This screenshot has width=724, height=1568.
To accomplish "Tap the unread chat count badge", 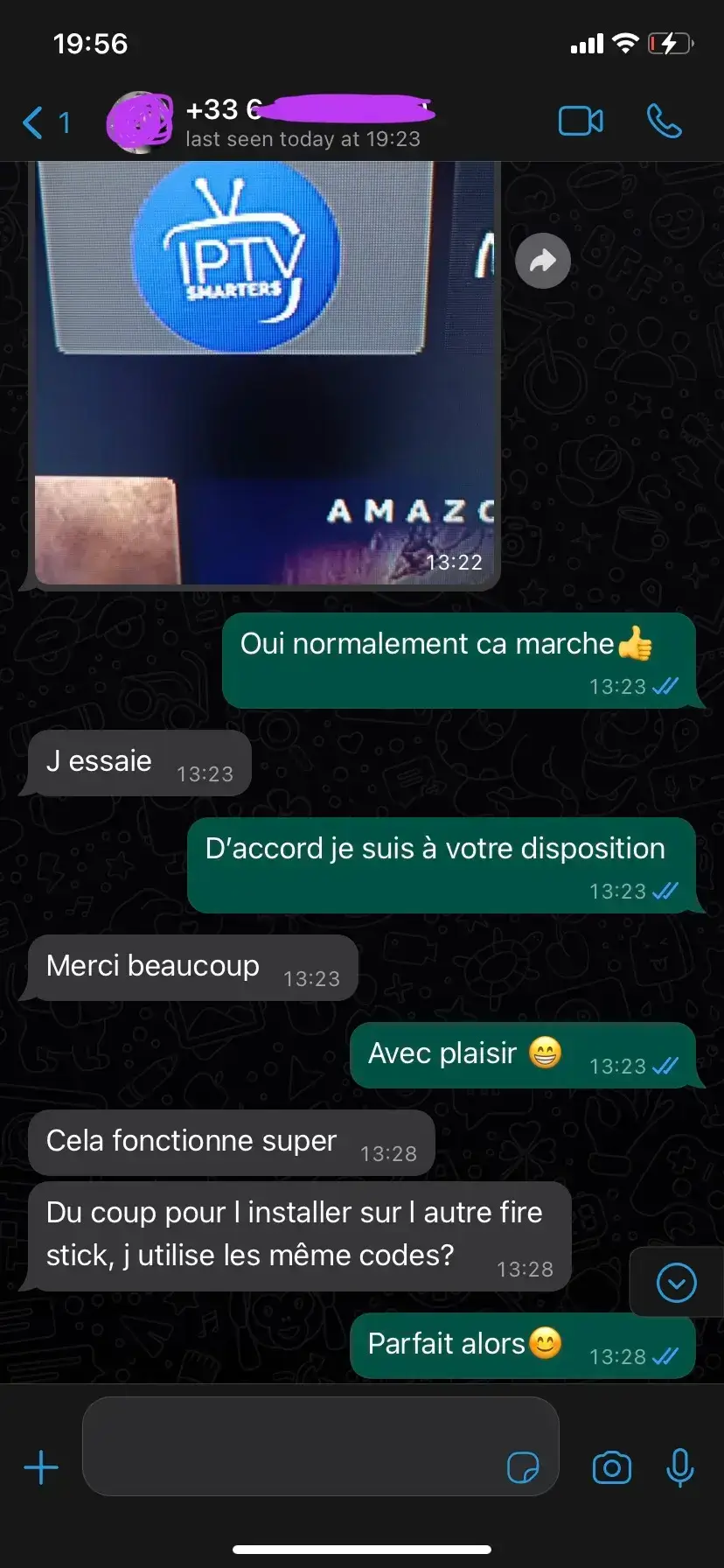I will click(66, 122).
